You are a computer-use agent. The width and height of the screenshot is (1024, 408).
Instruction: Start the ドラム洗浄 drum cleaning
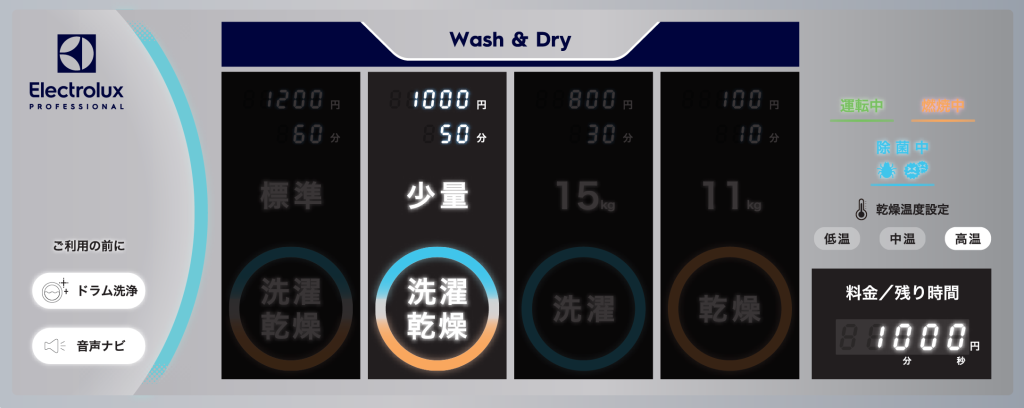tap(89, 291)
